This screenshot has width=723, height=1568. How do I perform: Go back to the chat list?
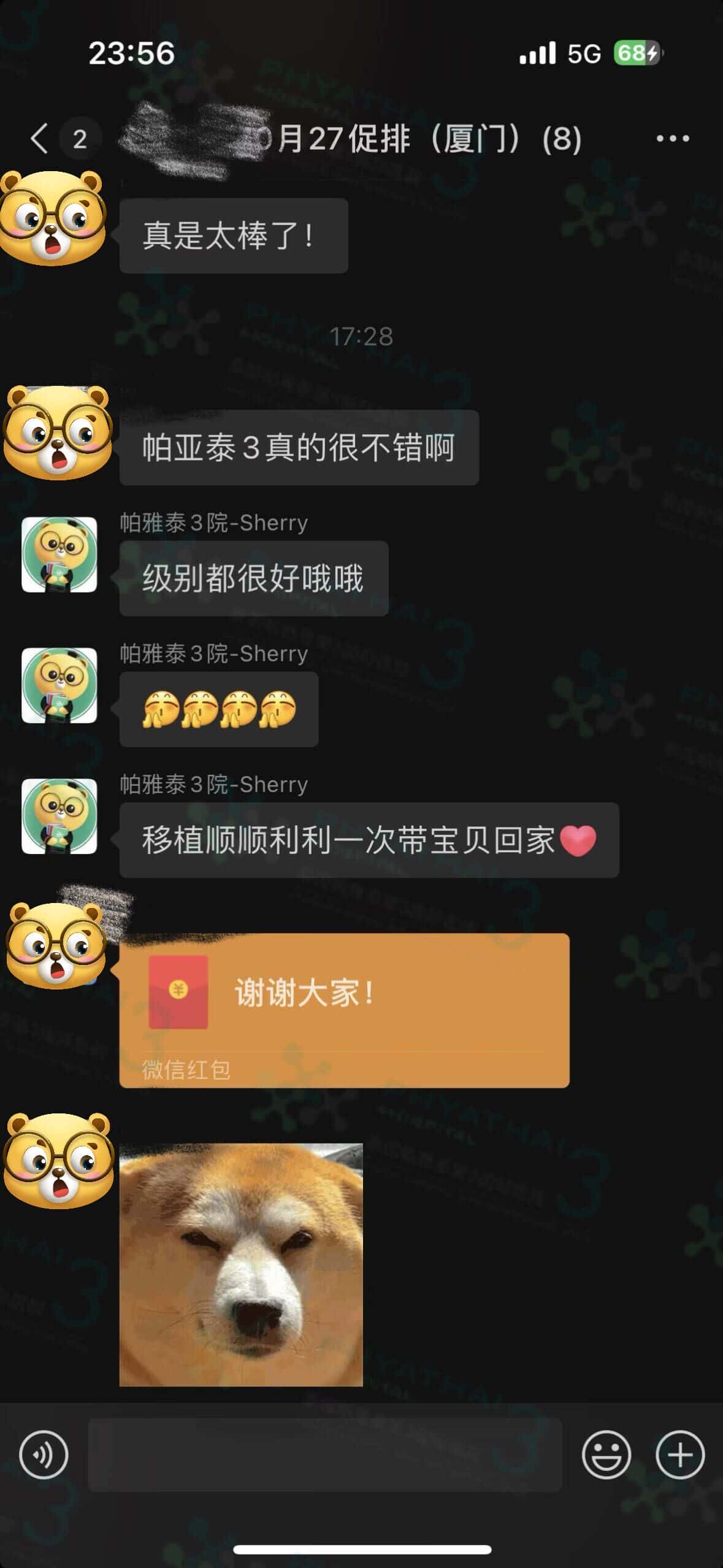[x=39, y=138]
